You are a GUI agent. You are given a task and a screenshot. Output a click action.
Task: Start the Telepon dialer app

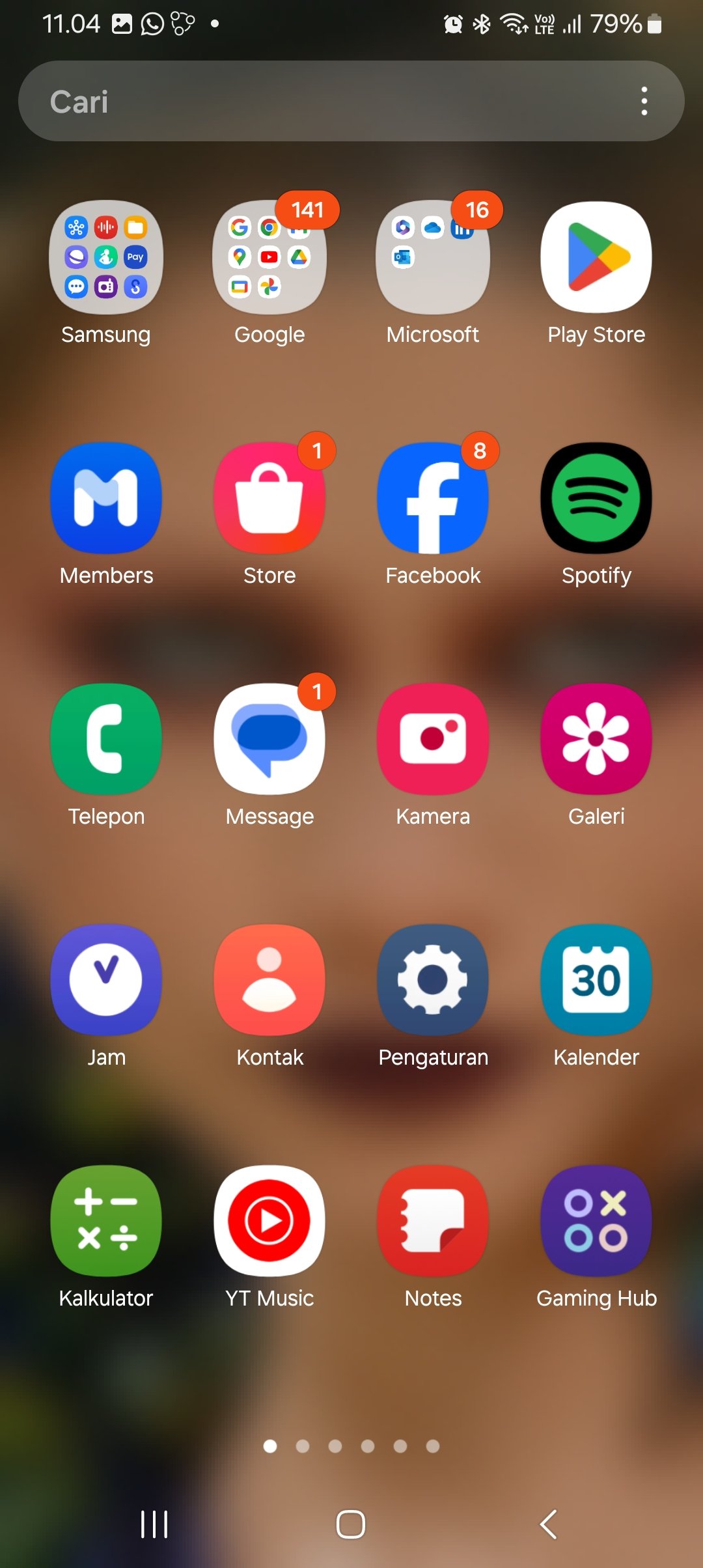click(106, 739)
